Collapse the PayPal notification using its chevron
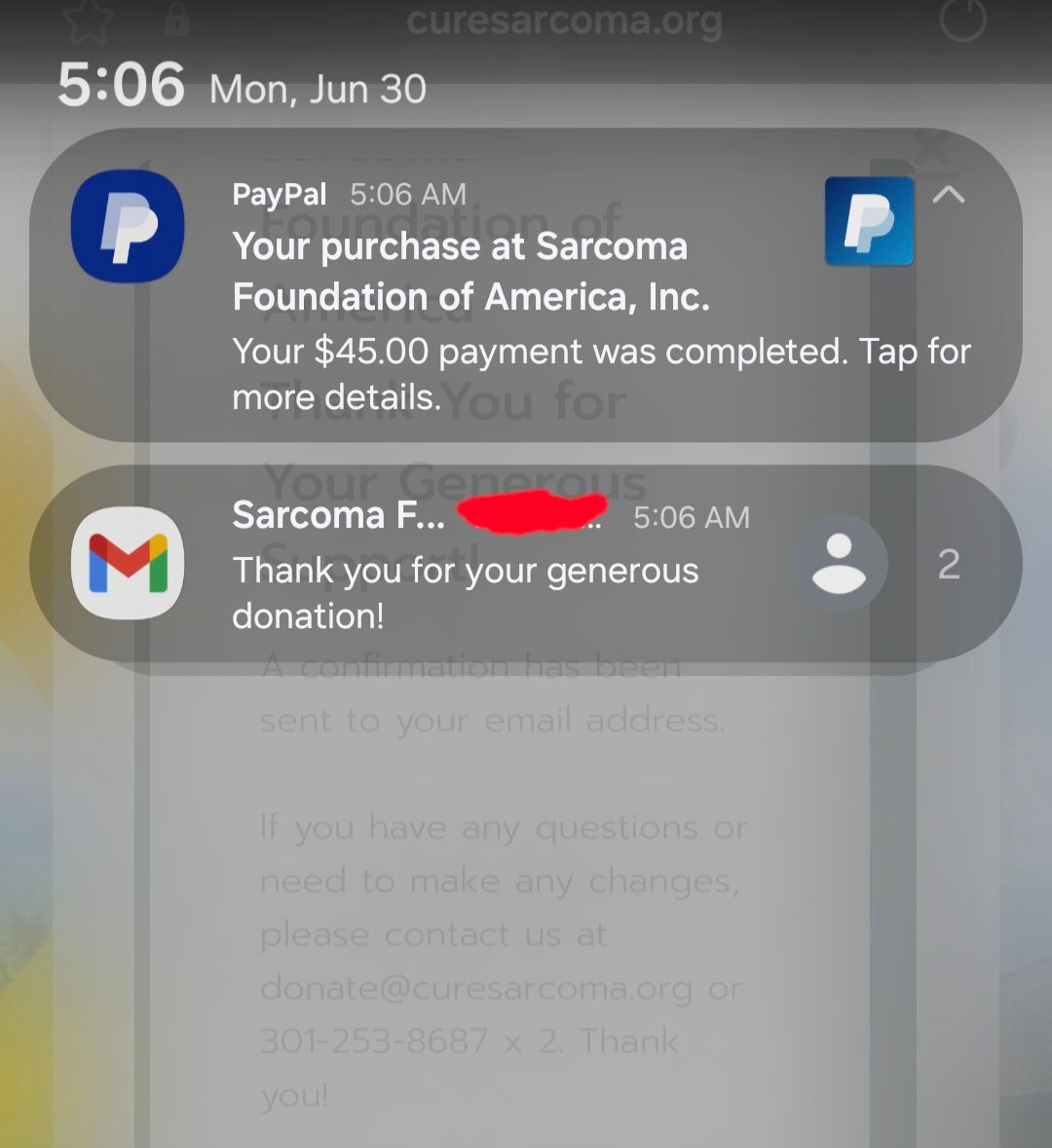 pos(948,195)
